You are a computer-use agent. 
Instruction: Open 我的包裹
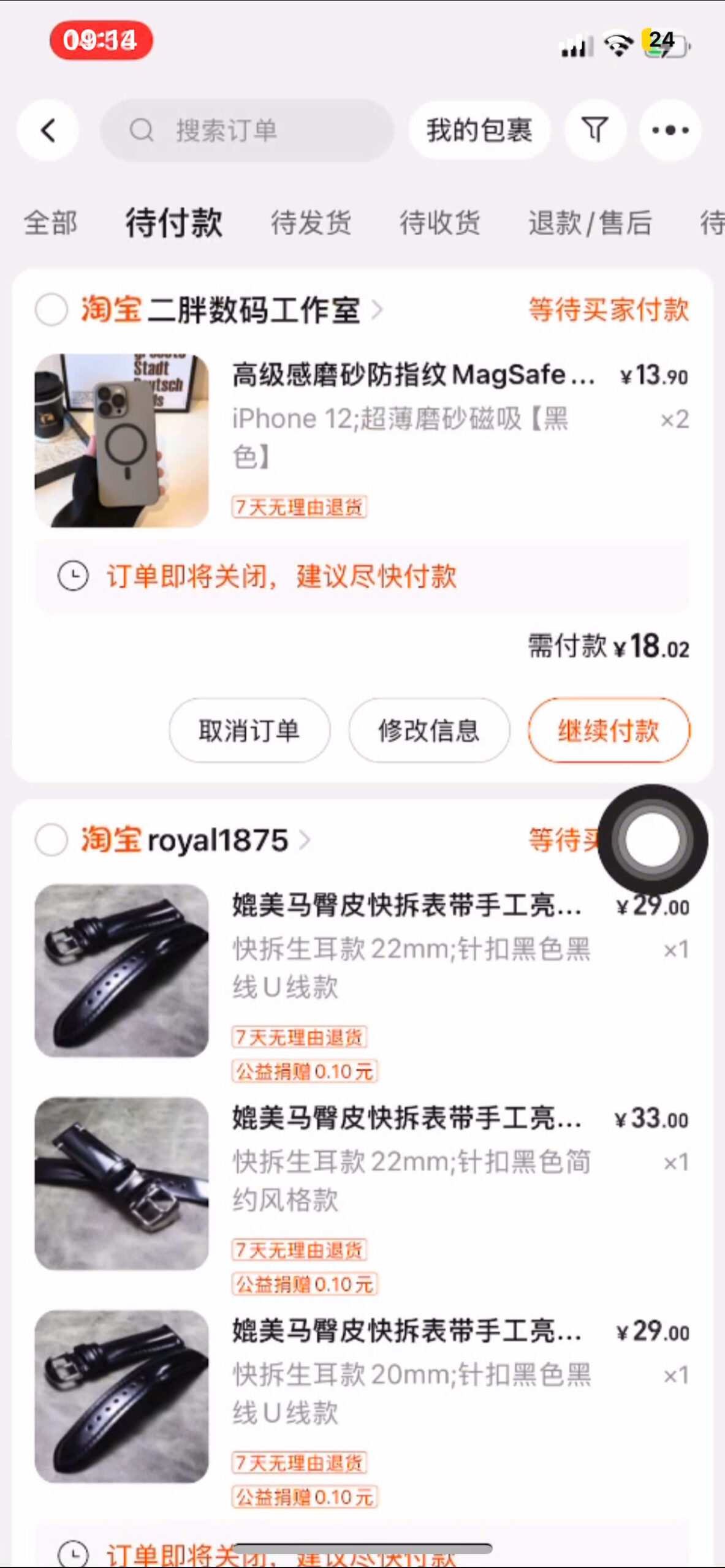(x=479, y=130)
